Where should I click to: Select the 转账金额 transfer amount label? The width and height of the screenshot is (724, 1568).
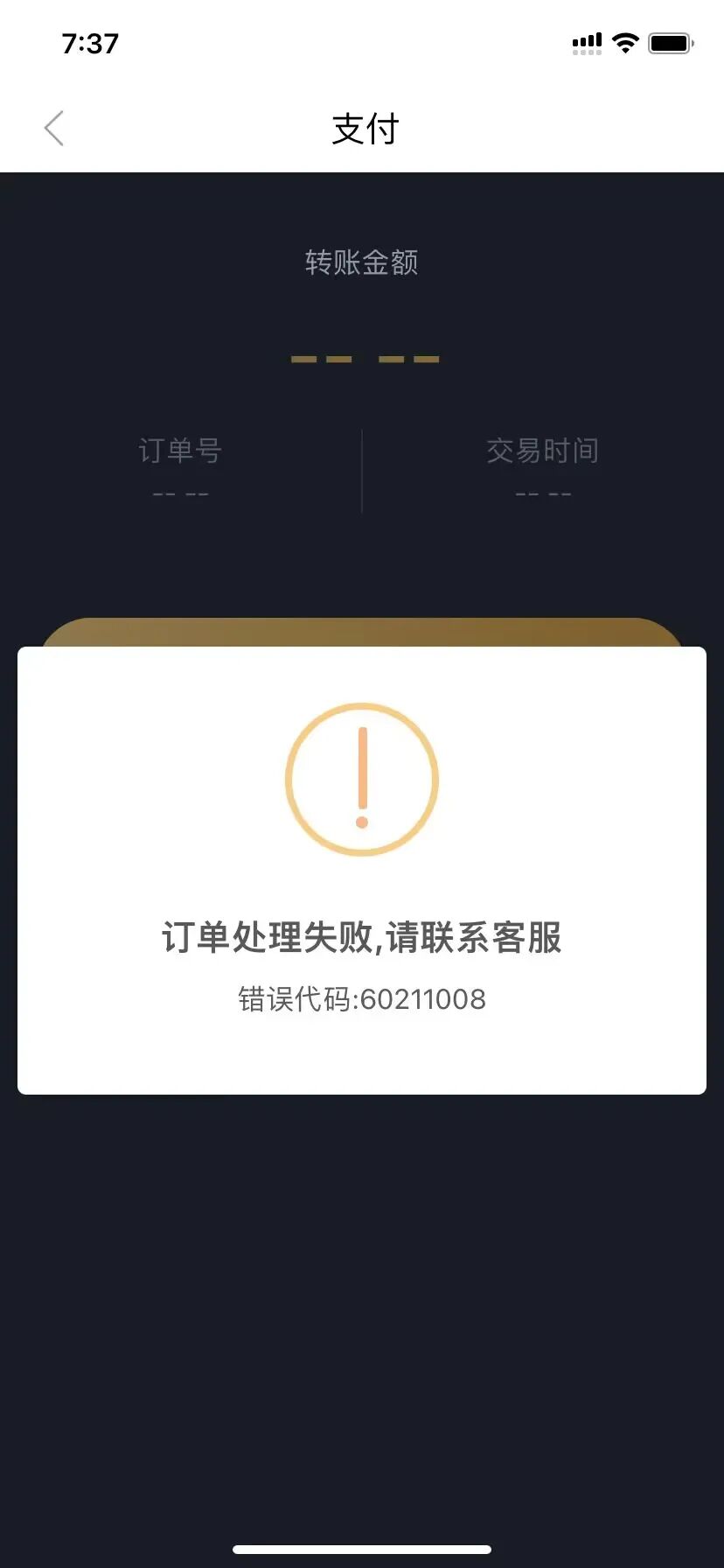(x=362, y=262)
